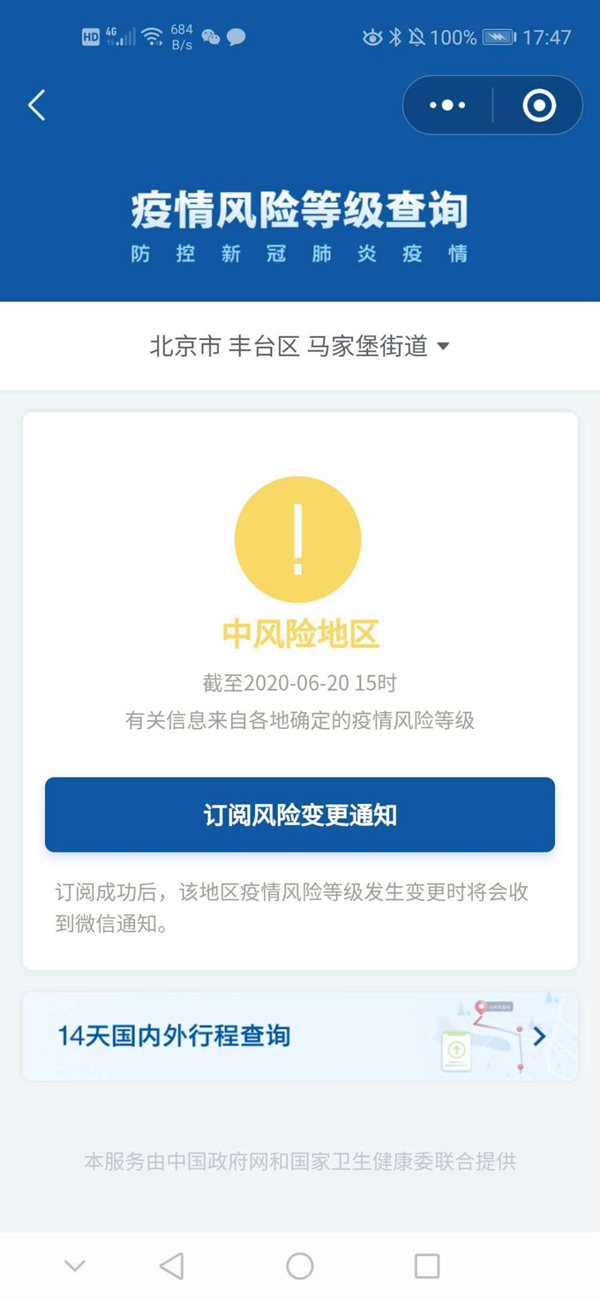The image size is (600, 1300).
Task: Open the mini program three-dot menu
Action: (447, 105)
